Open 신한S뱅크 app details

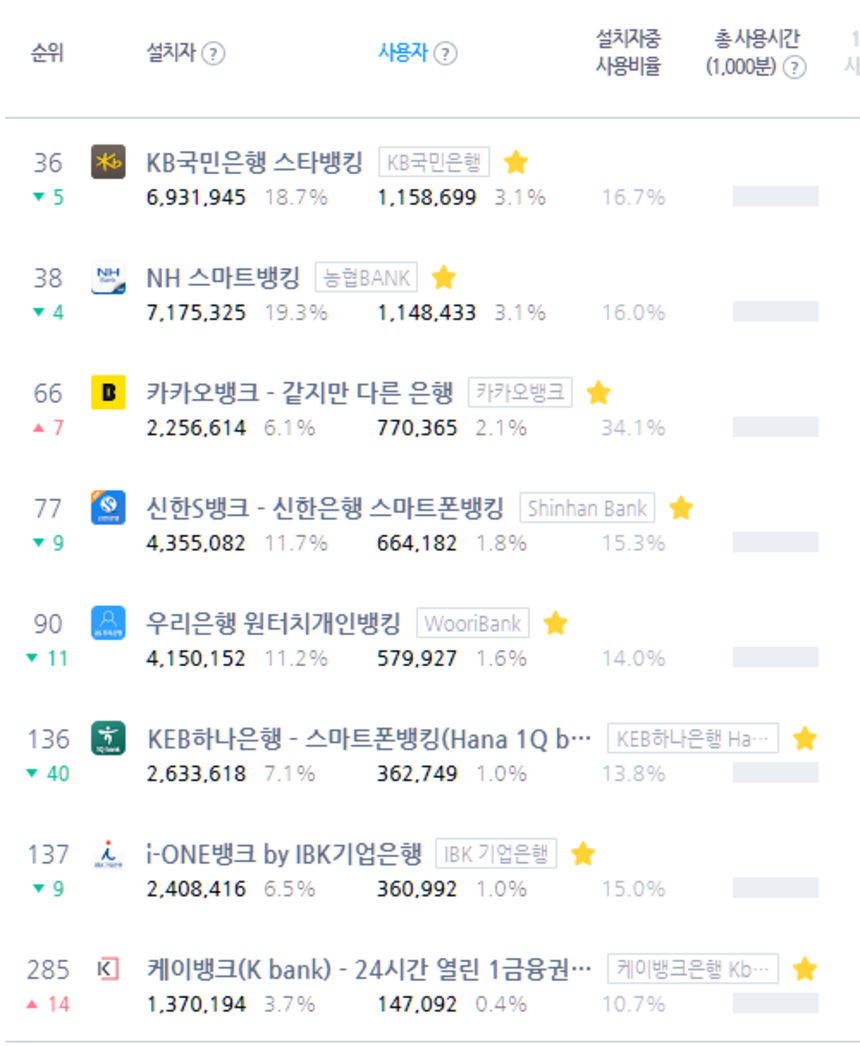[x=325, y=509]
